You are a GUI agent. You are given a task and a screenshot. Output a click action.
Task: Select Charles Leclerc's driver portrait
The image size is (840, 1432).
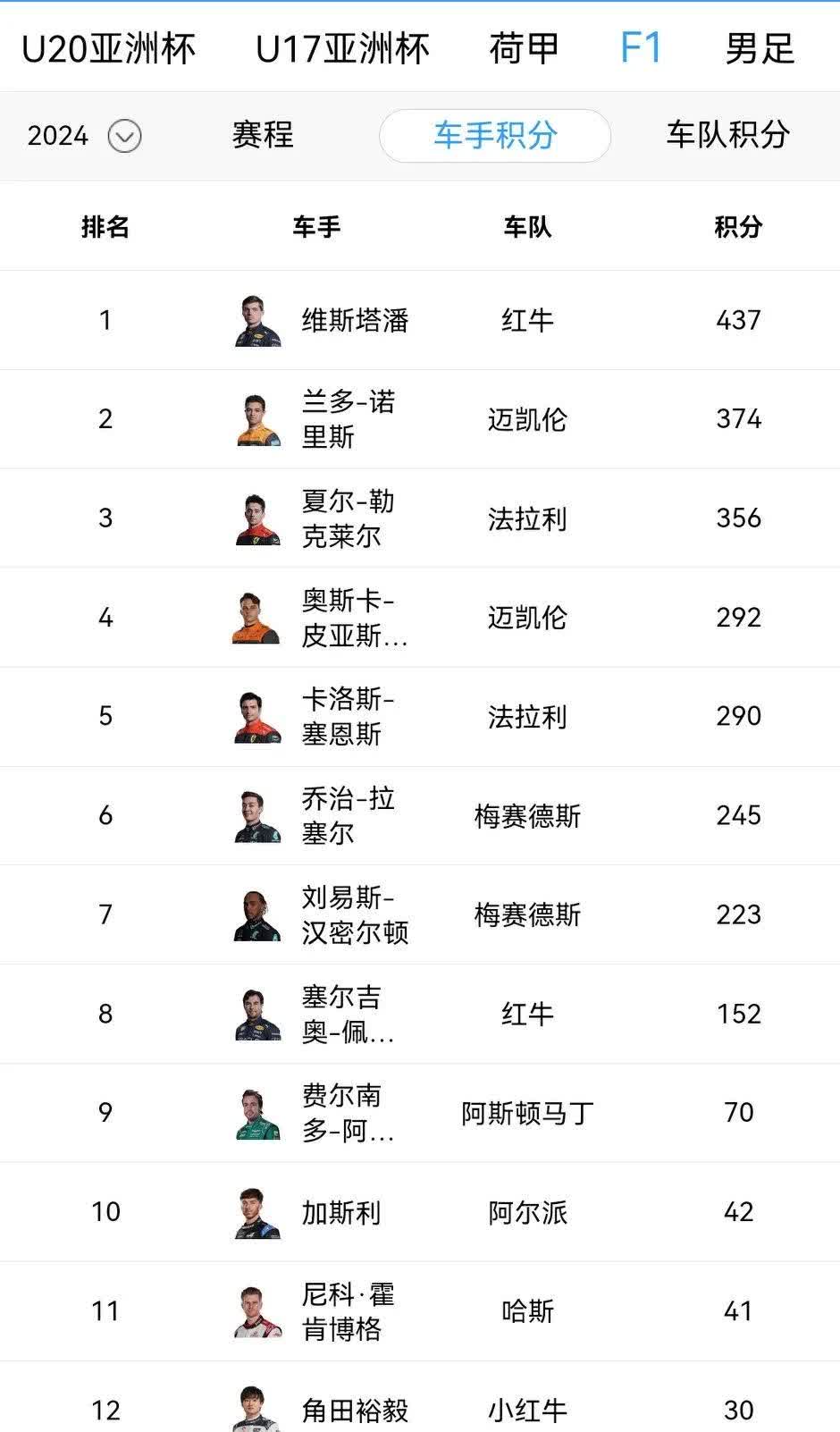[256, 518]
